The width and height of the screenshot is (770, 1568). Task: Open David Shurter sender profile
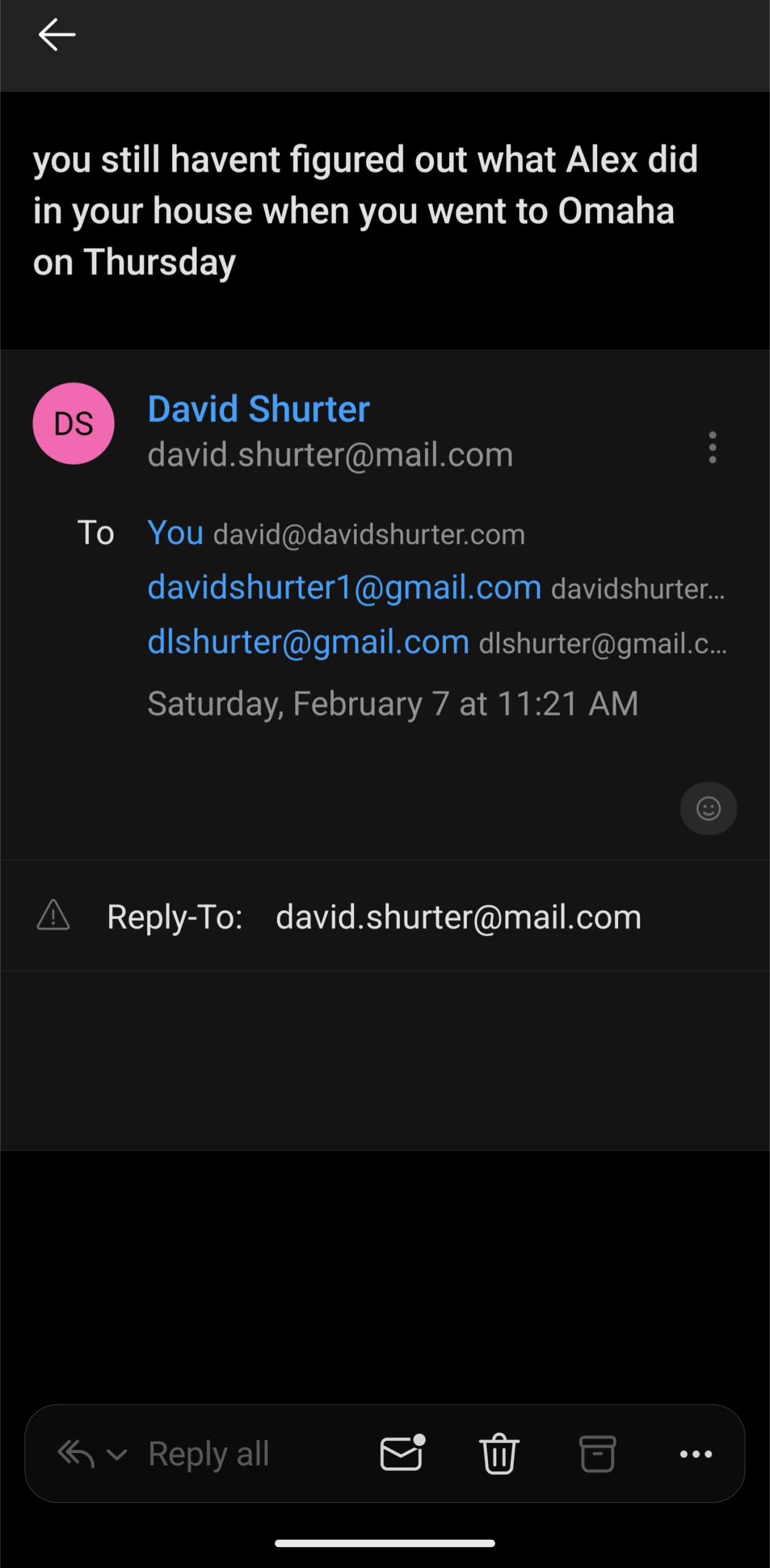click(x=259, y=409)
